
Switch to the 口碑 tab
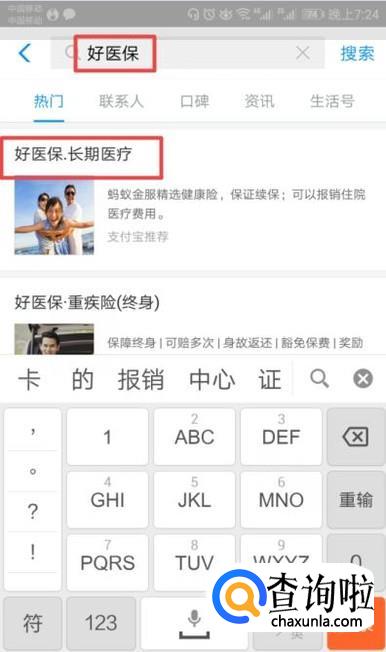tap(194, 101)
